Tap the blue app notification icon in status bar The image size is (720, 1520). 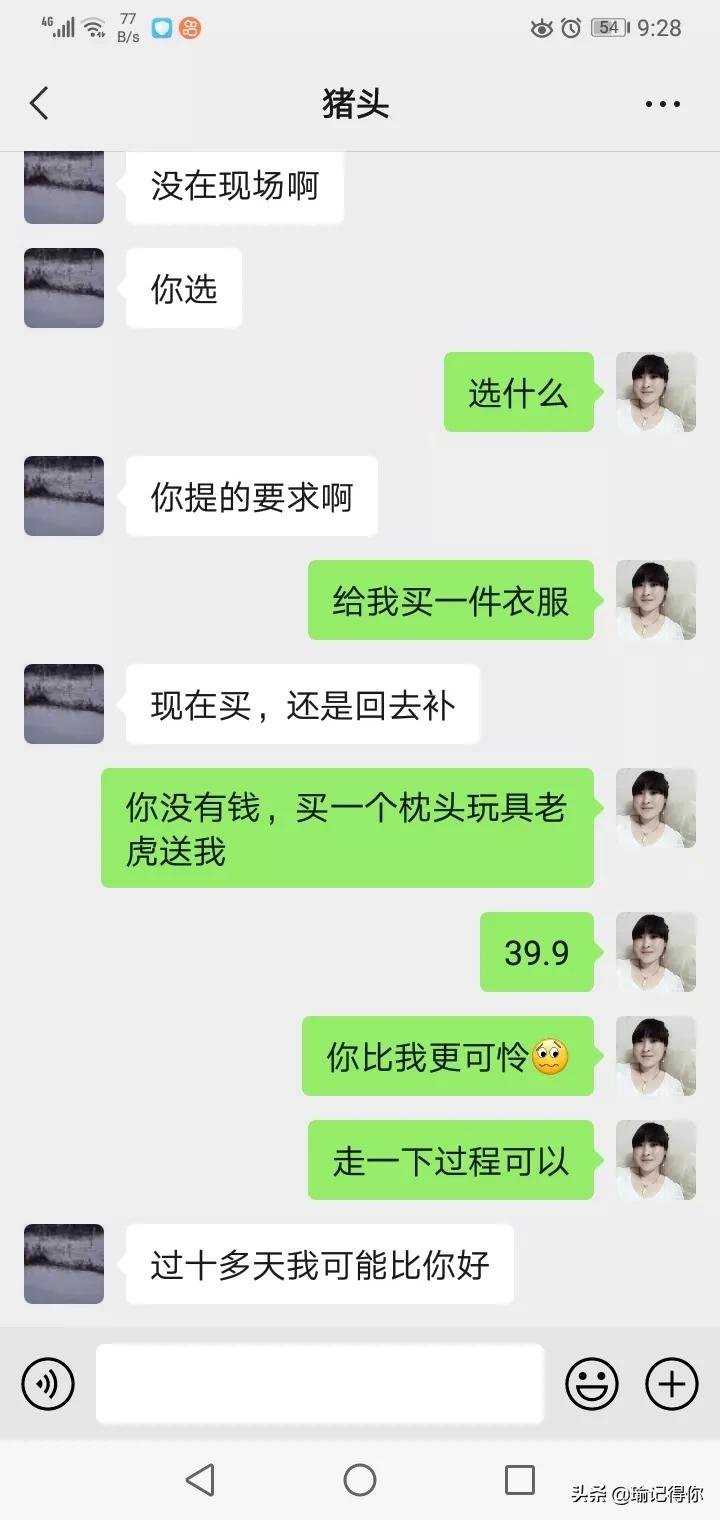pyautogui.click(x=160, y=30)
